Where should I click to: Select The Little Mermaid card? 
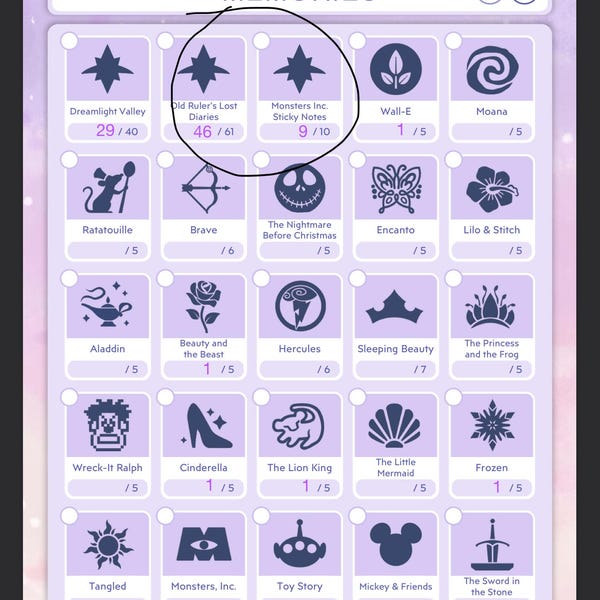[396, 446]
